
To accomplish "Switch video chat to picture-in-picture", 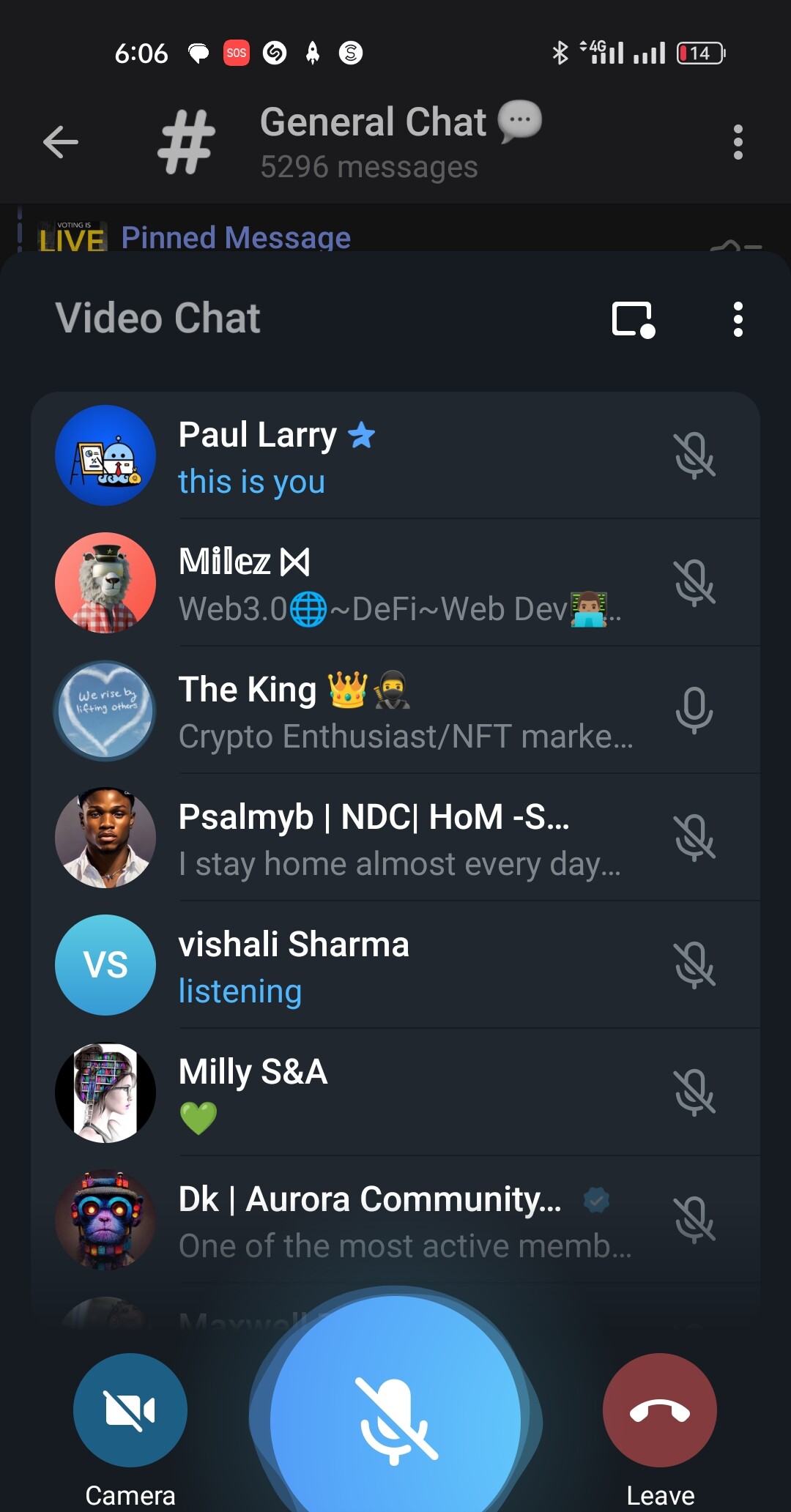I will click(x=633, y=319).
